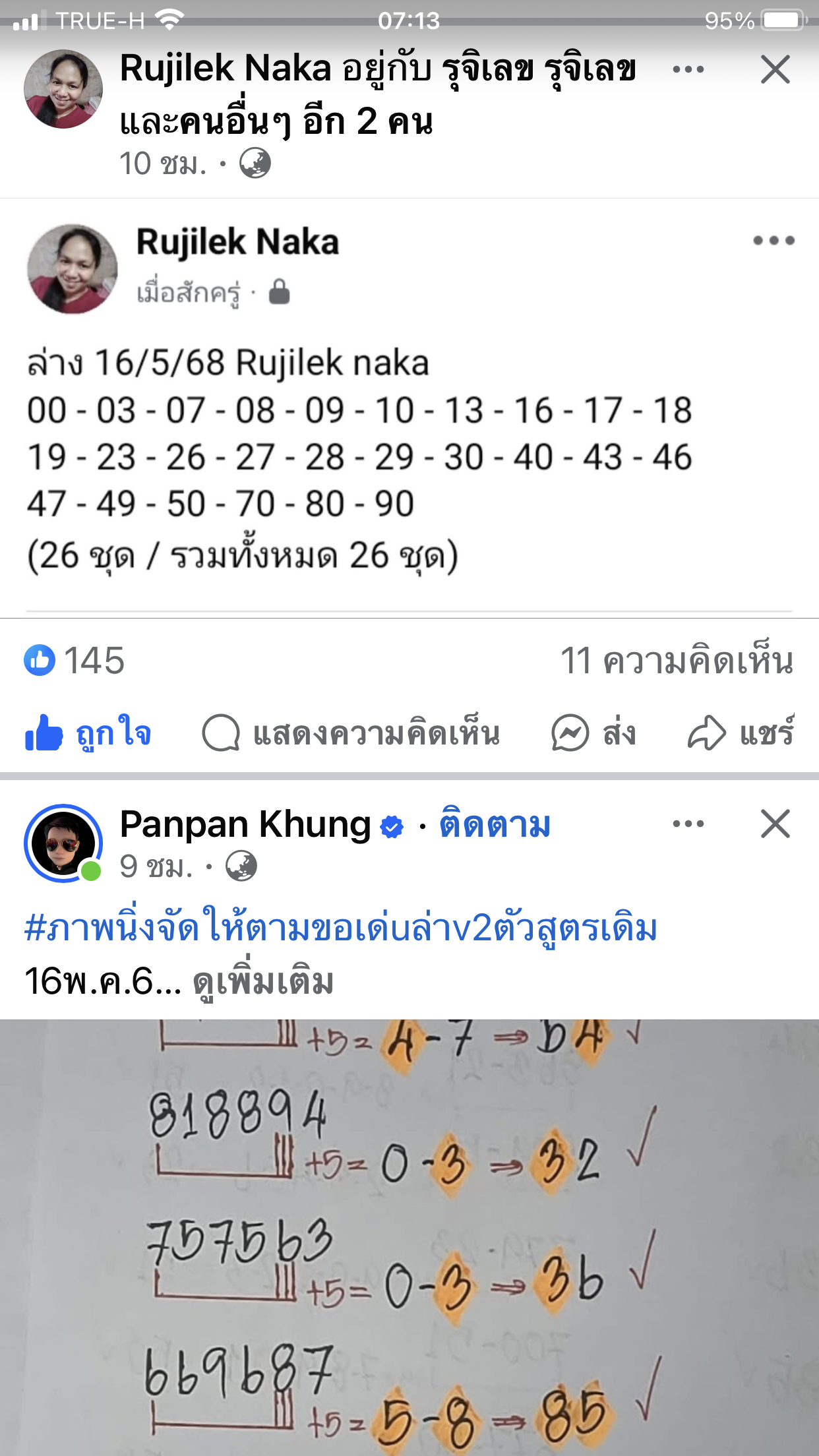
Task: Open Panpan Khung's profile picture
Action: tap(63, 843)
